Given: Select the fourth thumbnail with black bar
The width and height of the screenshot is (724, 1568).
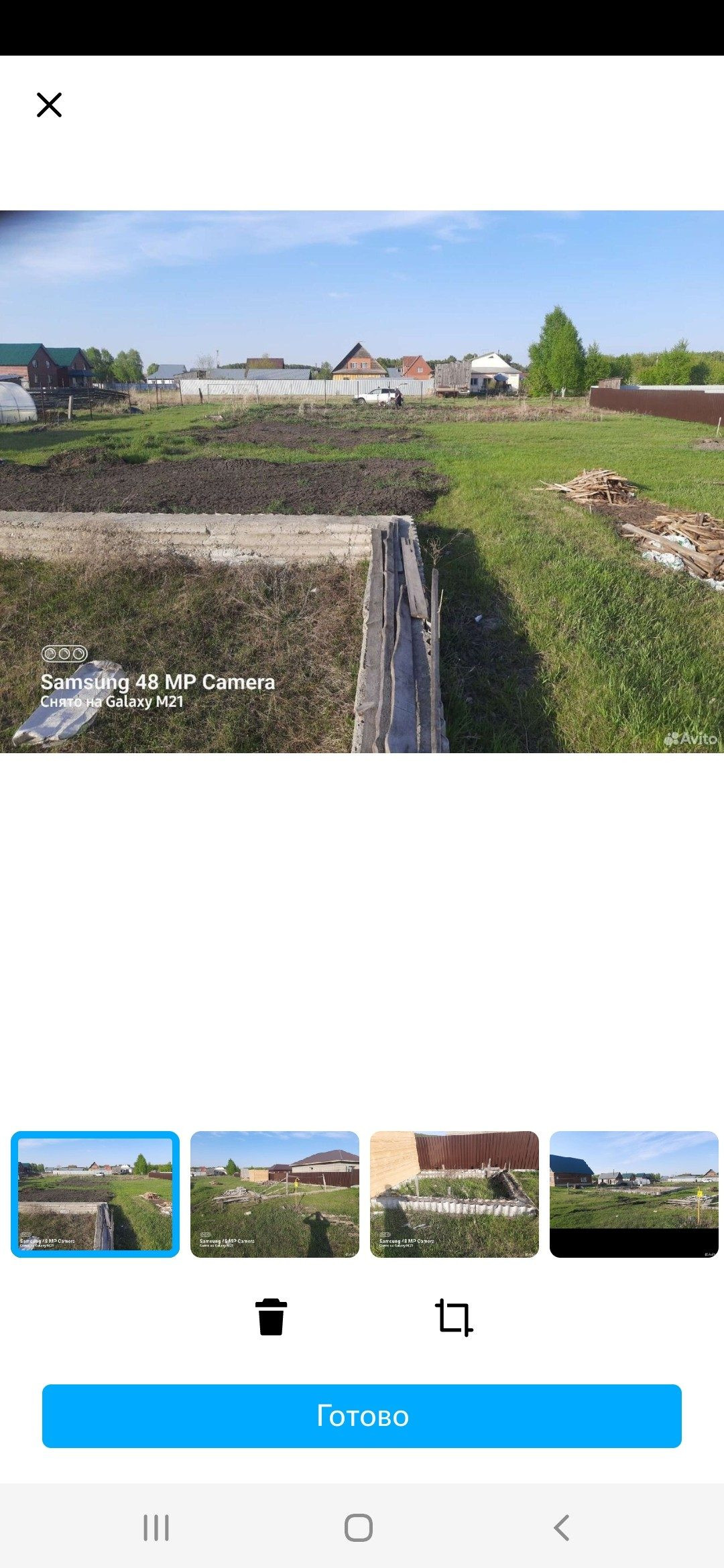Looking at the screenshot, I should tap(633, 1194).
